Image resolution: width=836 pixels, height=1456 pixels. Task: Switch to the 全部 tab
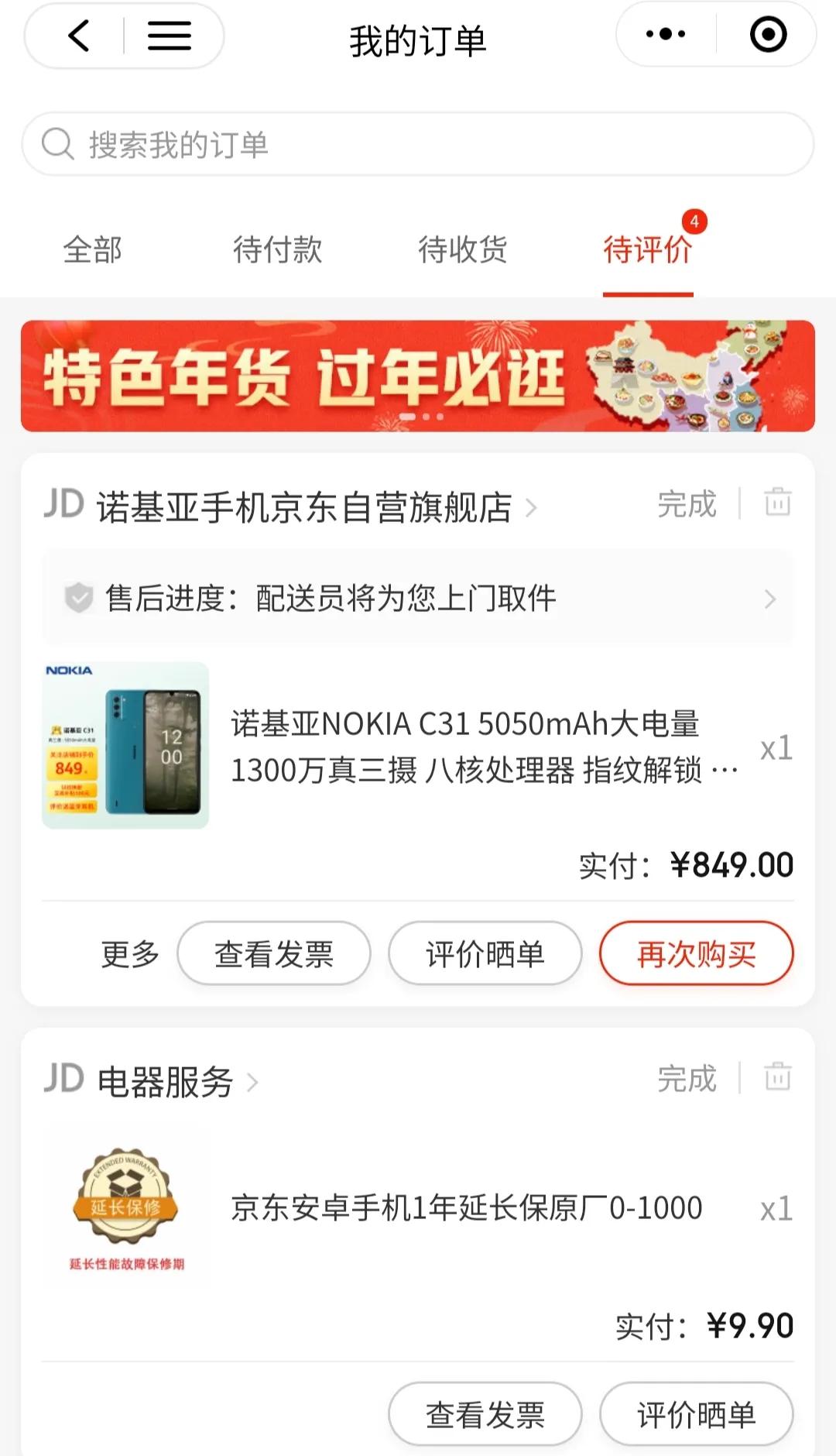[x=93, y=249]
